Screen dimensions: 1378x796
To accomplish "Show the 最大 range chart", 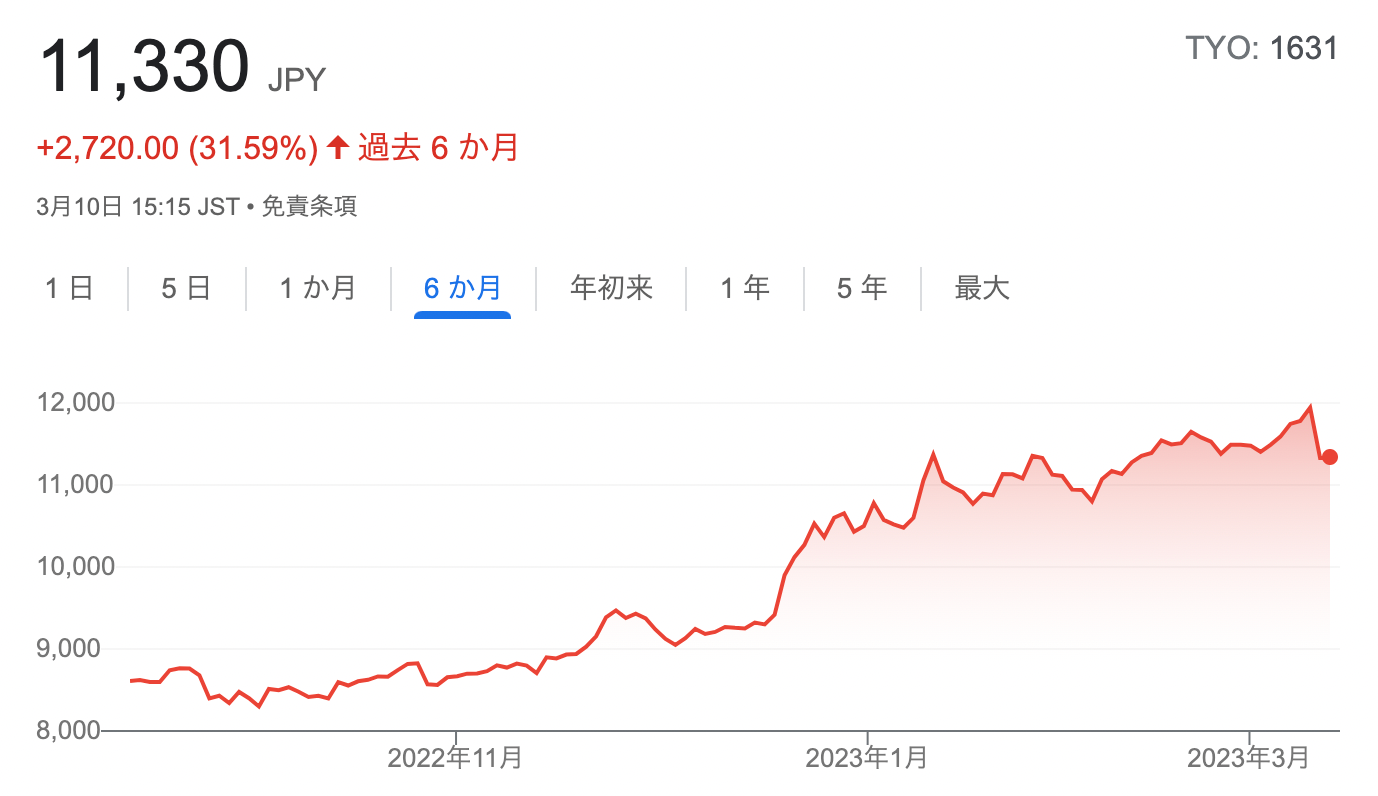I will click(982, 289).
